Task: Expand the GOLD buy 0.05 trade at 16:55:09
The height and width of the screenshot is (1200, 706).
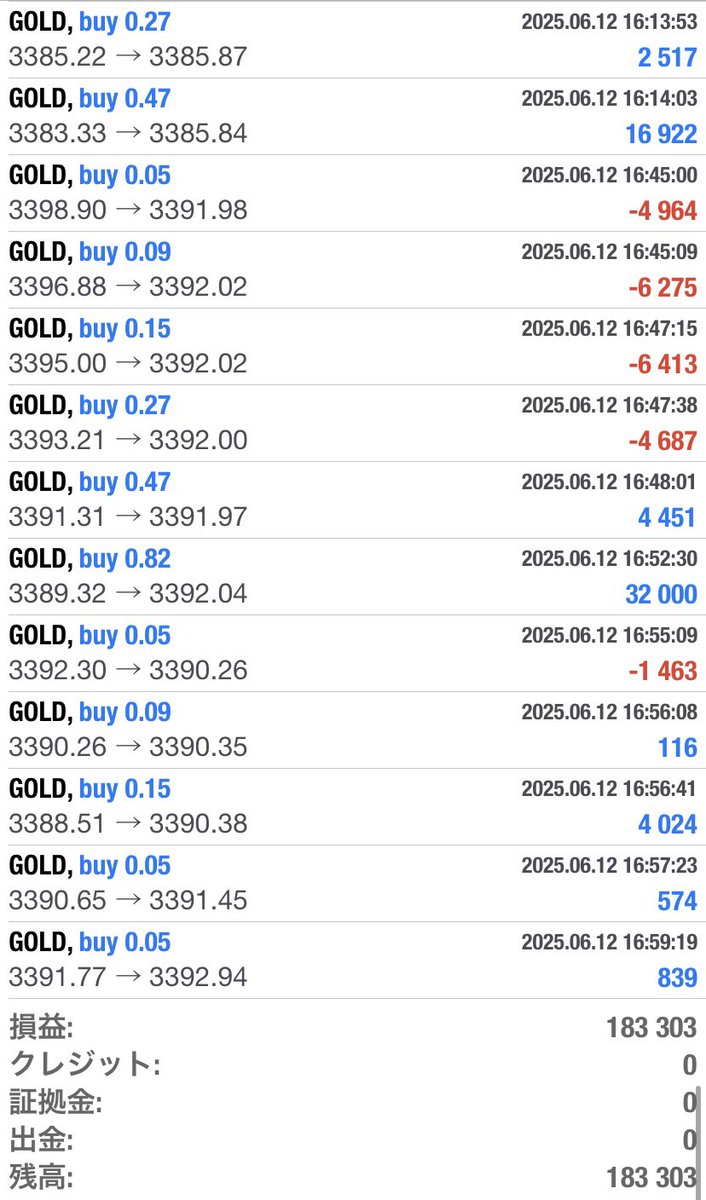Action: click(x=353, y=653)
